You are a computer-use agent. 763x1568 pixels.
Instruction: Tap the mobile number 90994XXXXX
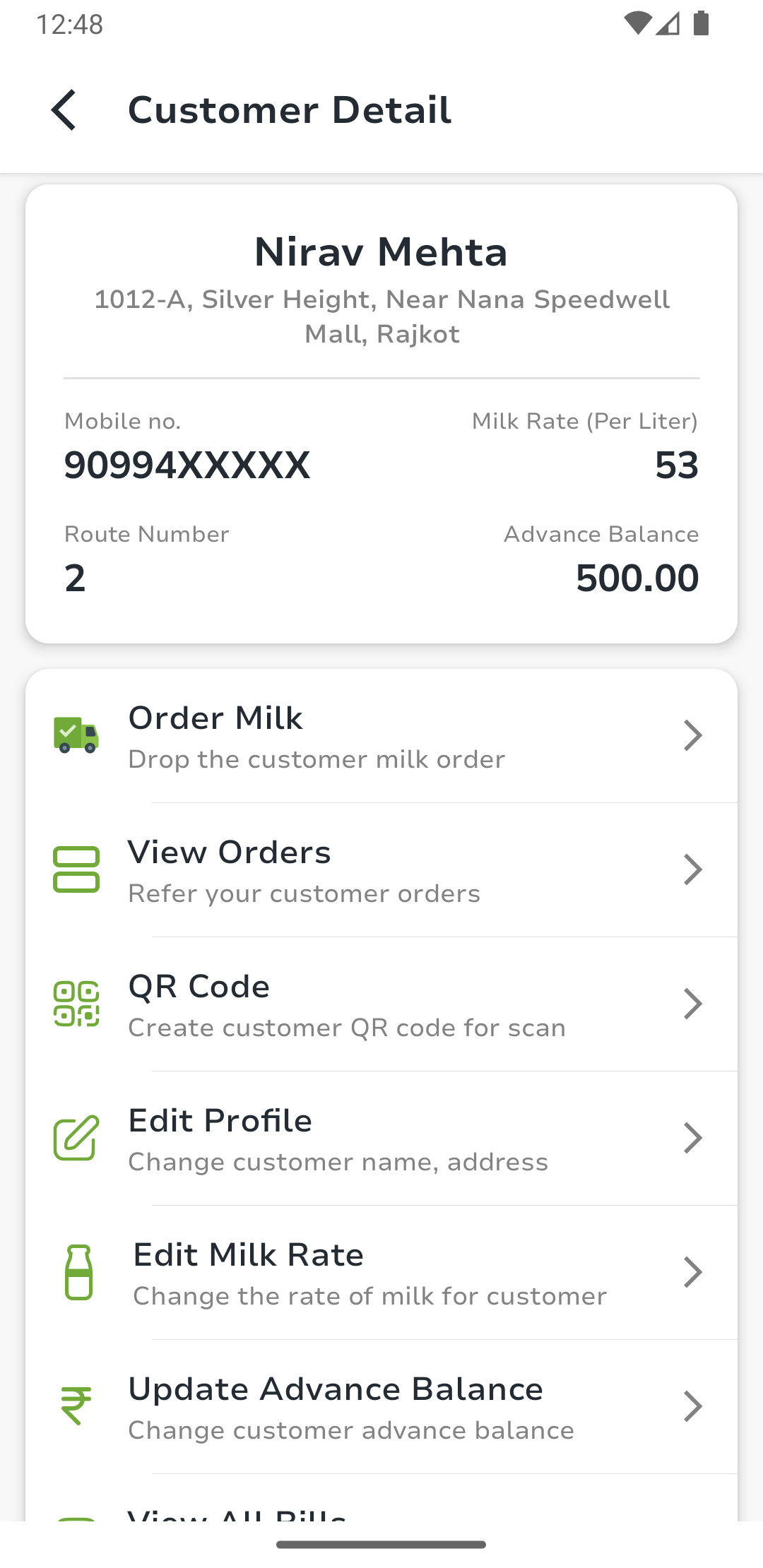[187, 465]
